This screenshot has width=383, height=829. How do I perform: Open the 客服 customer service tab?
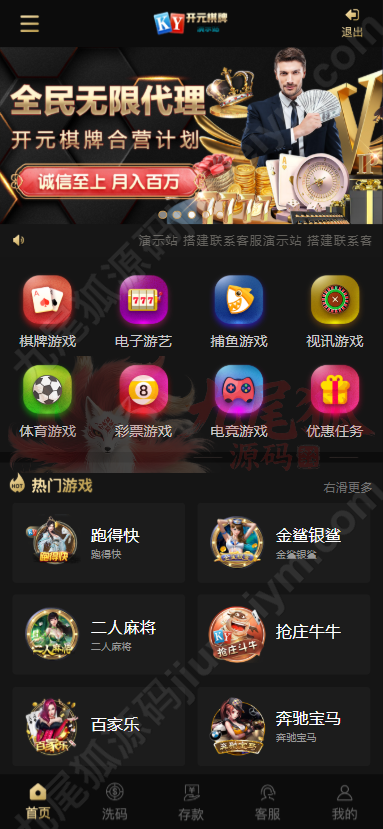pos(268,802)
